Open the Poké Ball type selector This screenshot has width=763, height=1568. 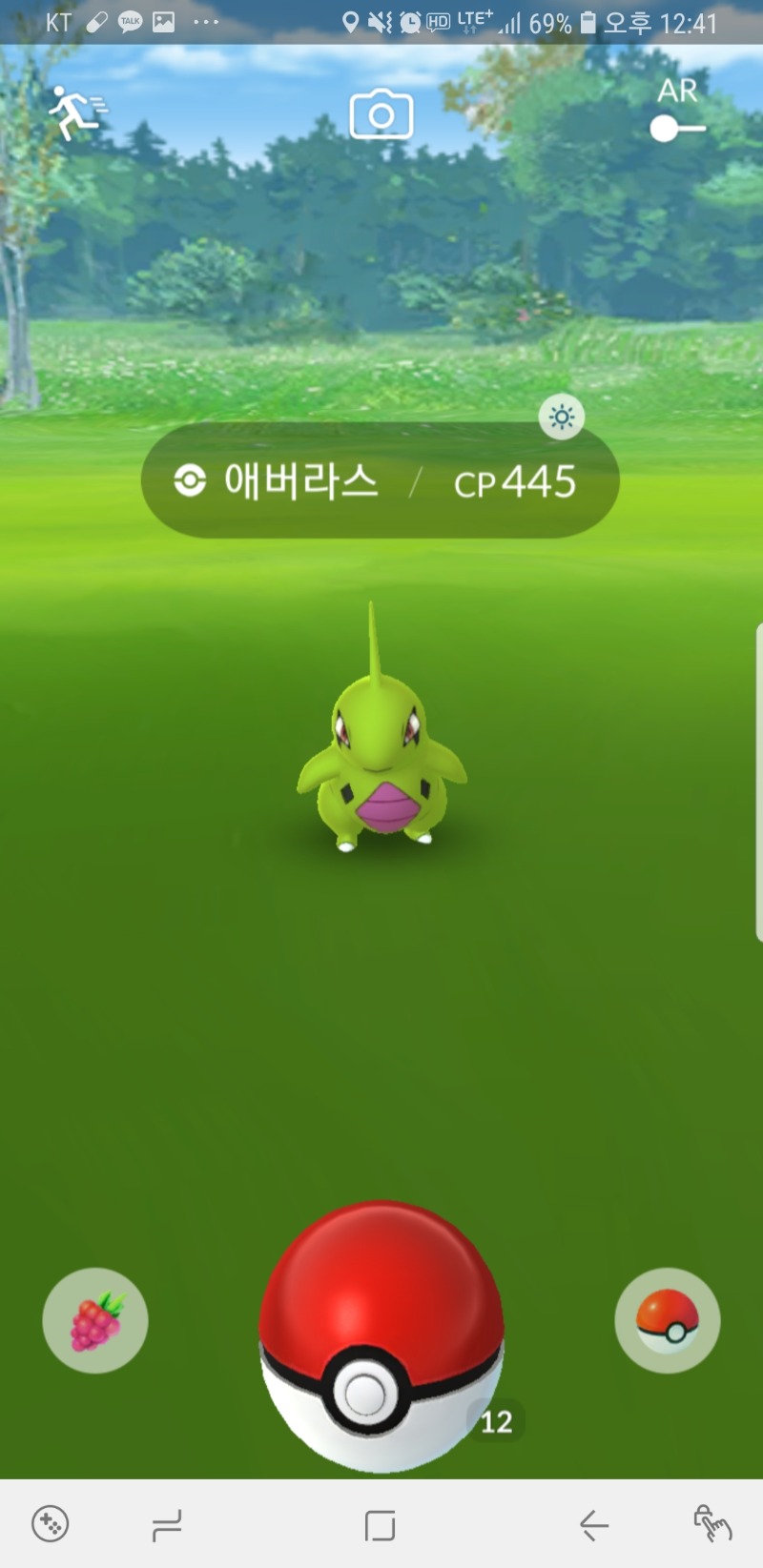tap(667, 1320)
